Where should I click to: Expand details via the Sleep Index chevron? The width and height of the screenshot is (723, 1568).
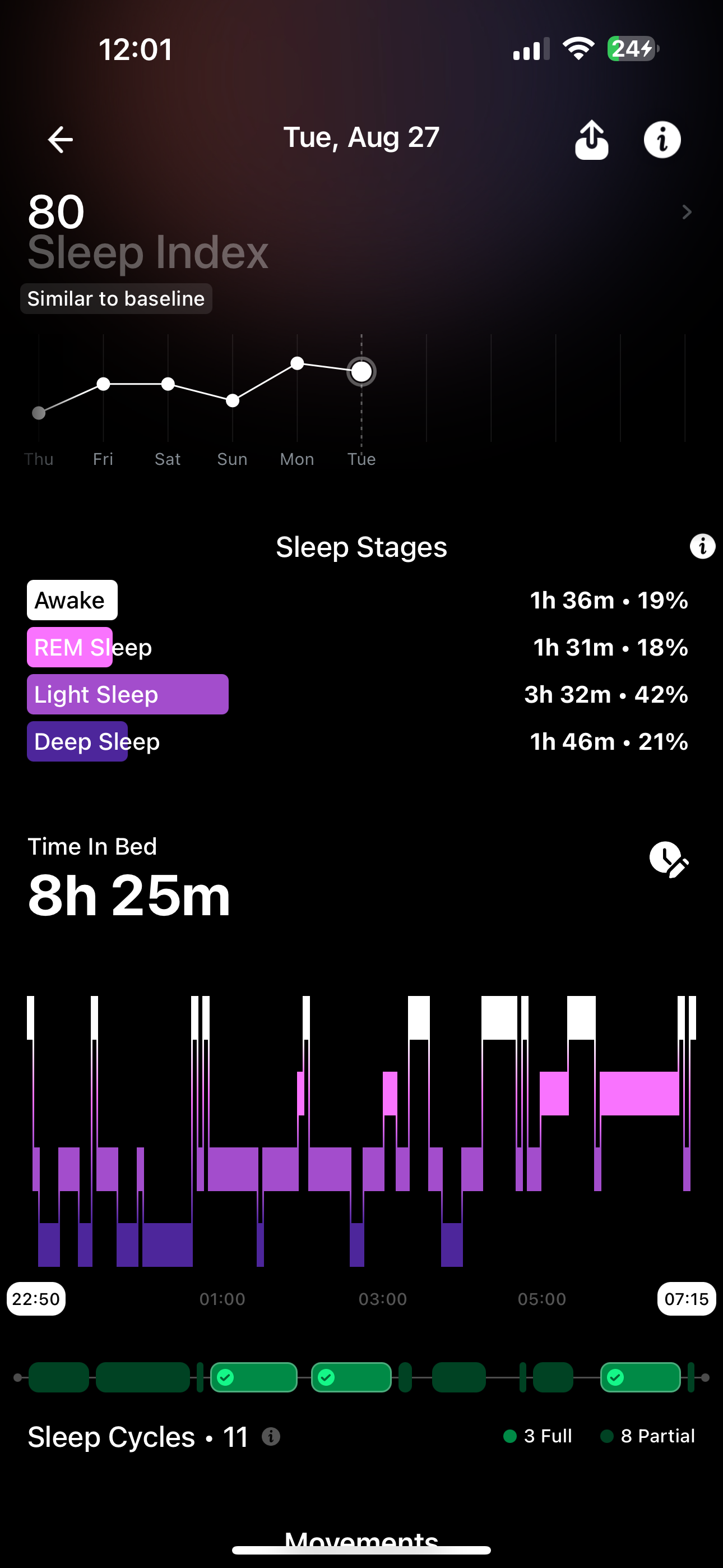pos(687,212)
